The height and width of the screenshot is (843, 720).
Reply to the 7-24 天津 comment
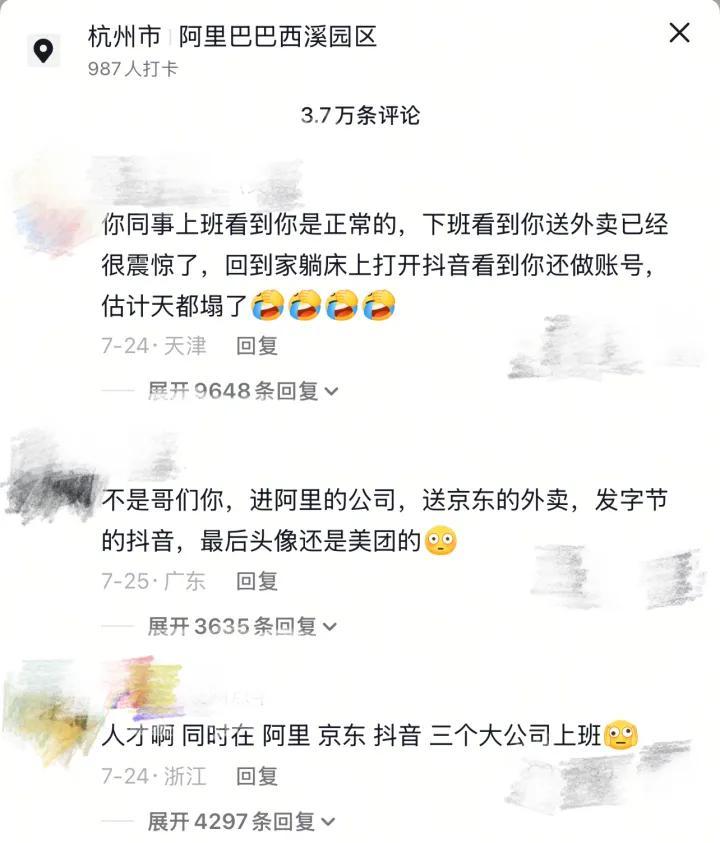point(257,346)
